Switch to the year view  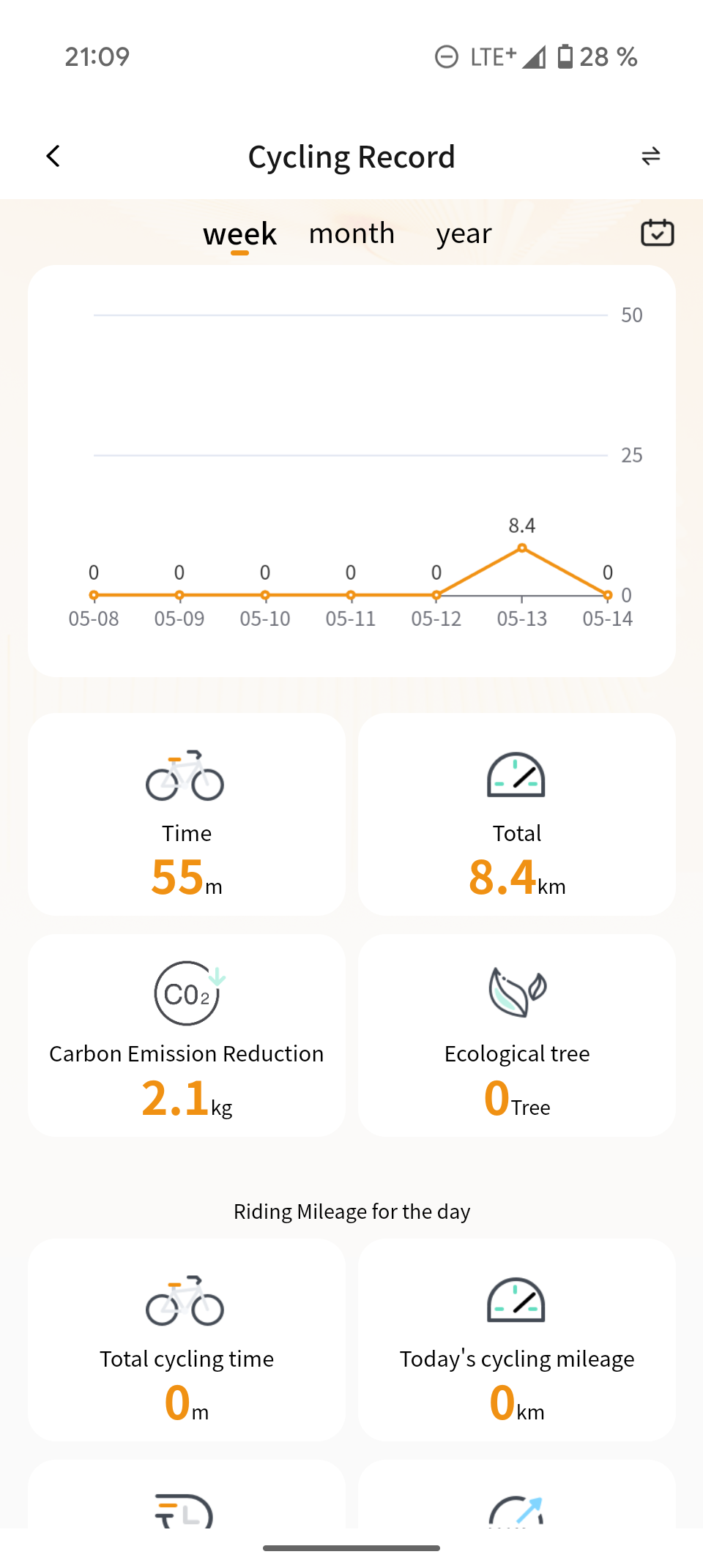pyautogui.click(x=464, y=234)
